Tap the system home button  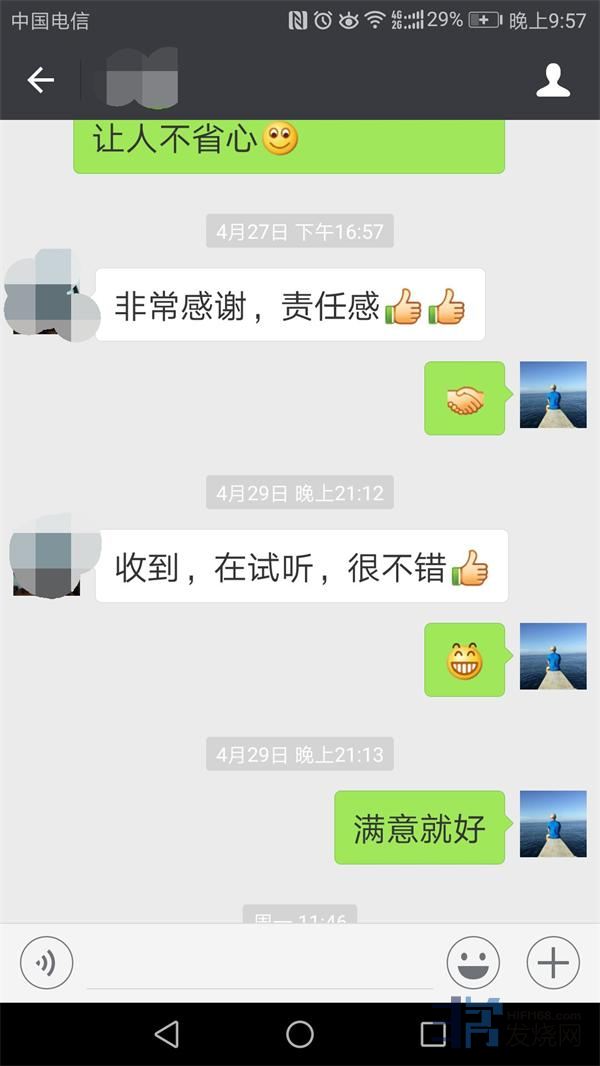[300, 1034]
